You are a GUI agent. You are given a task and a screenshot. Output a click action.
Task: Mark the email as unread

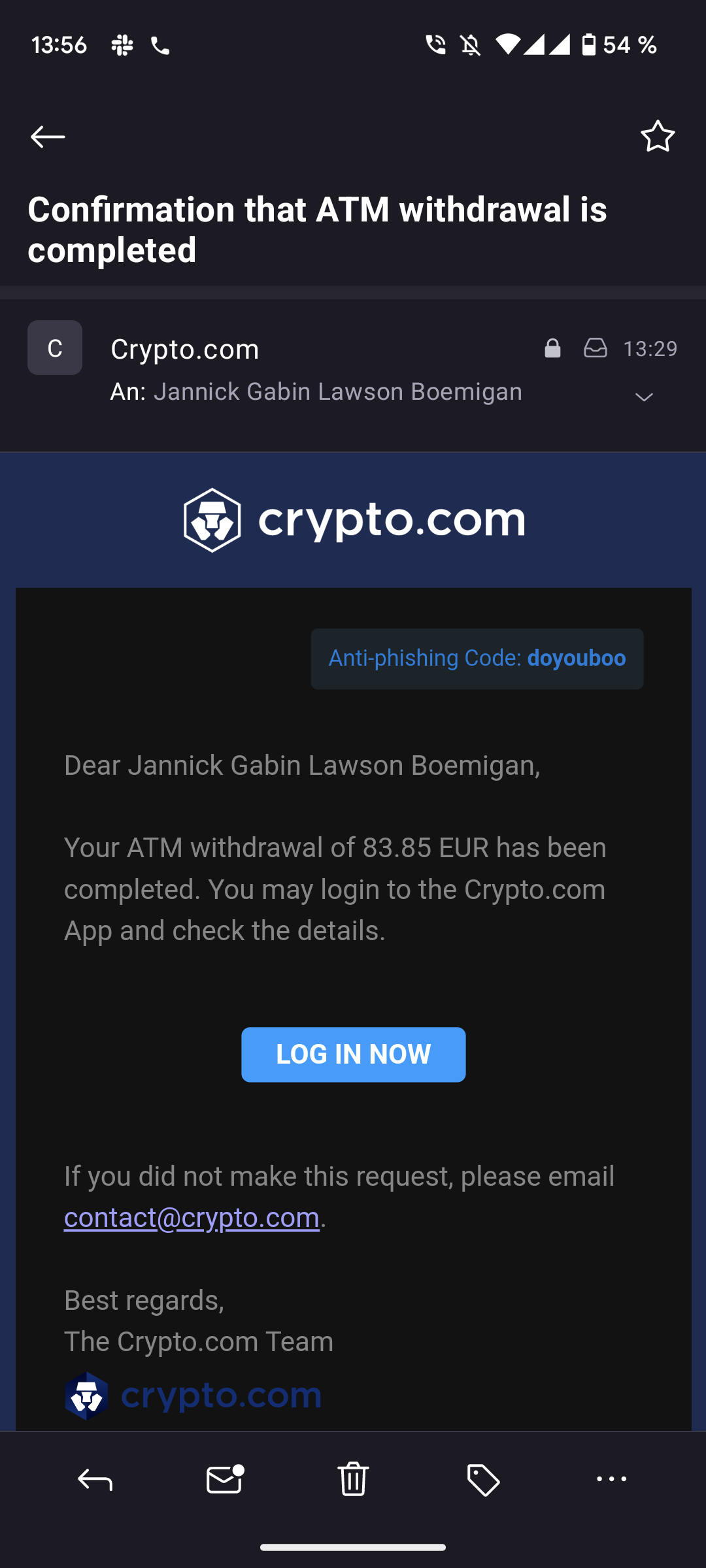point(224,1480)
